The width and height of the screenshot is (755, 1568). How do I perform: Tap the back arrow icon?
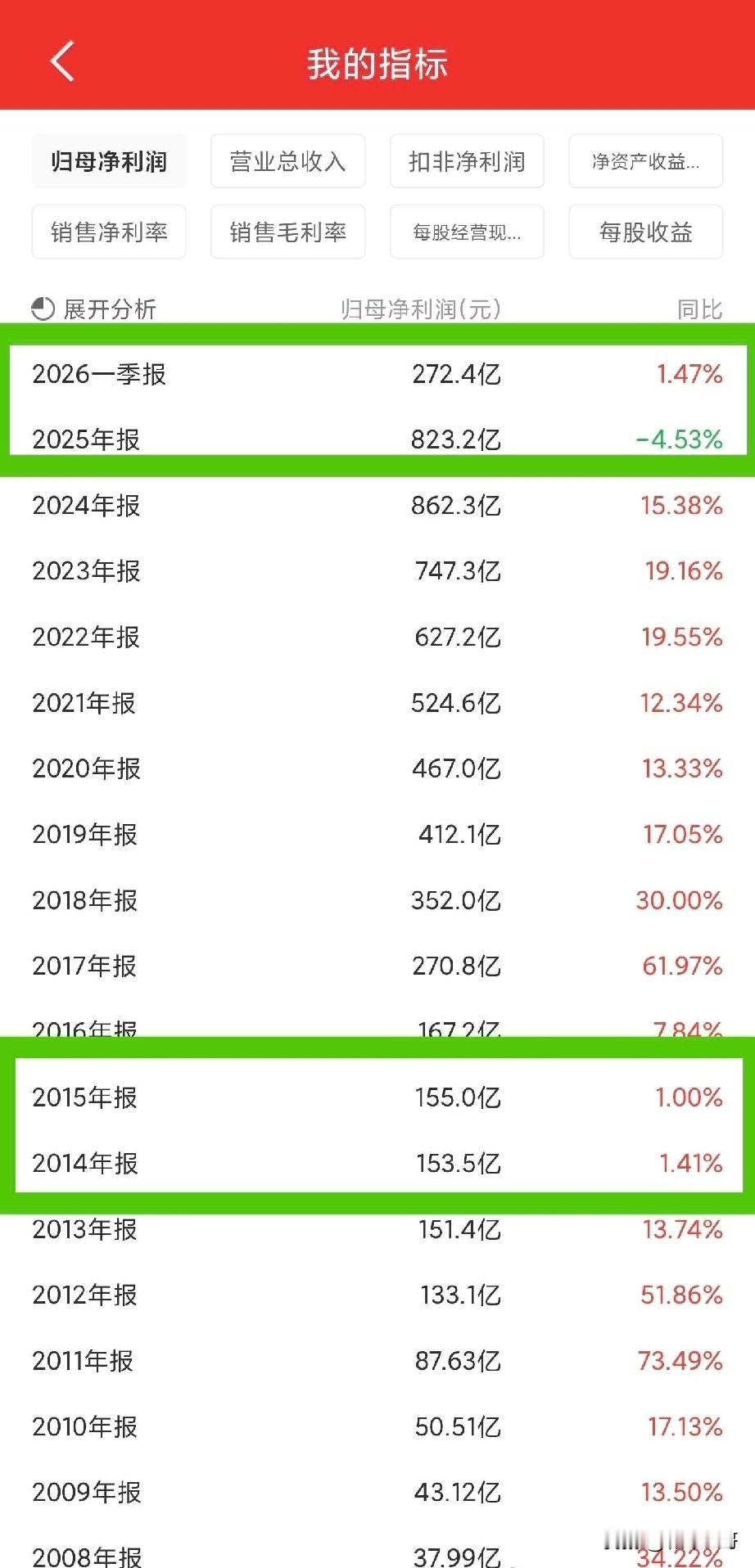click(61, 61)
